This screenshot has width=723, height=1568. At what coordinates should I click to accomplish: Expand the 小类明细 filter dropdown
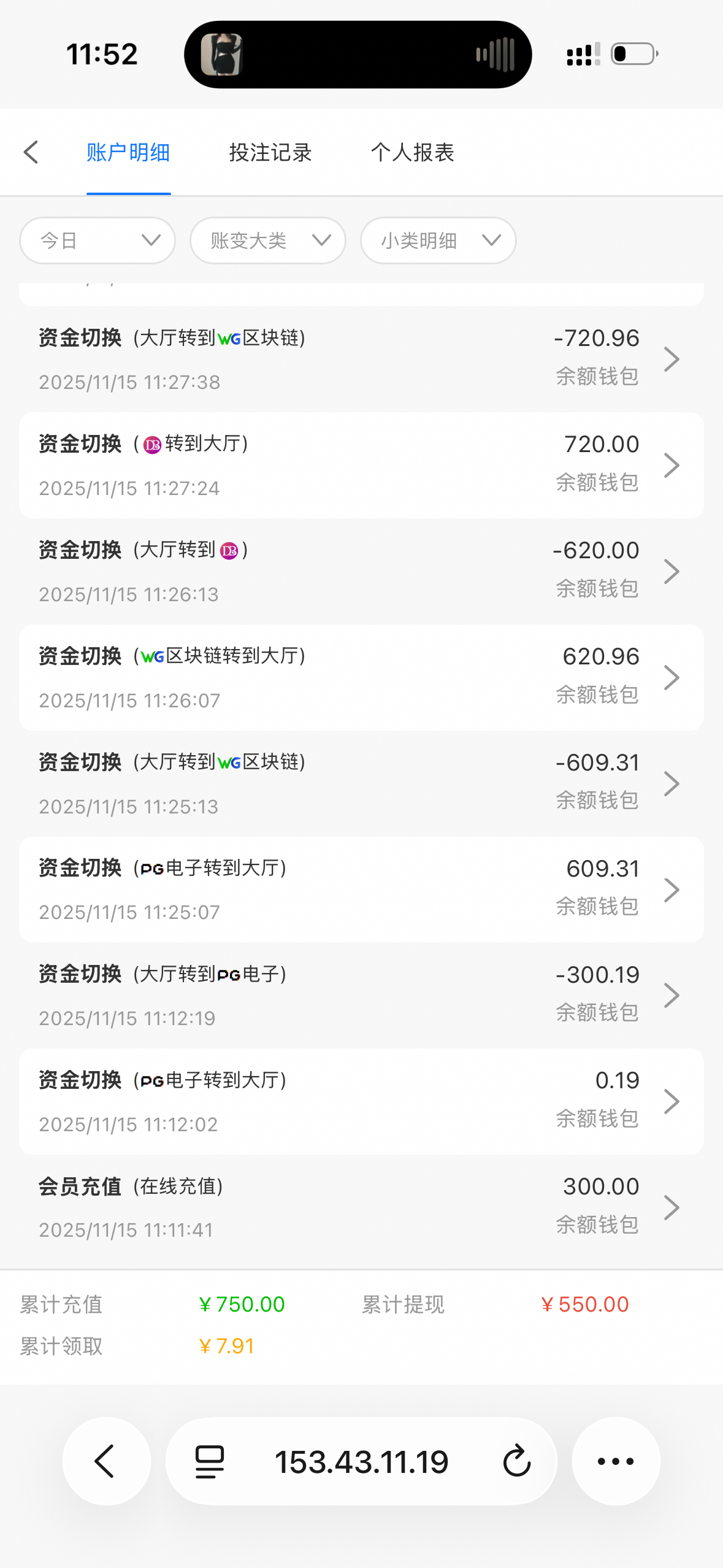point(438,240)
